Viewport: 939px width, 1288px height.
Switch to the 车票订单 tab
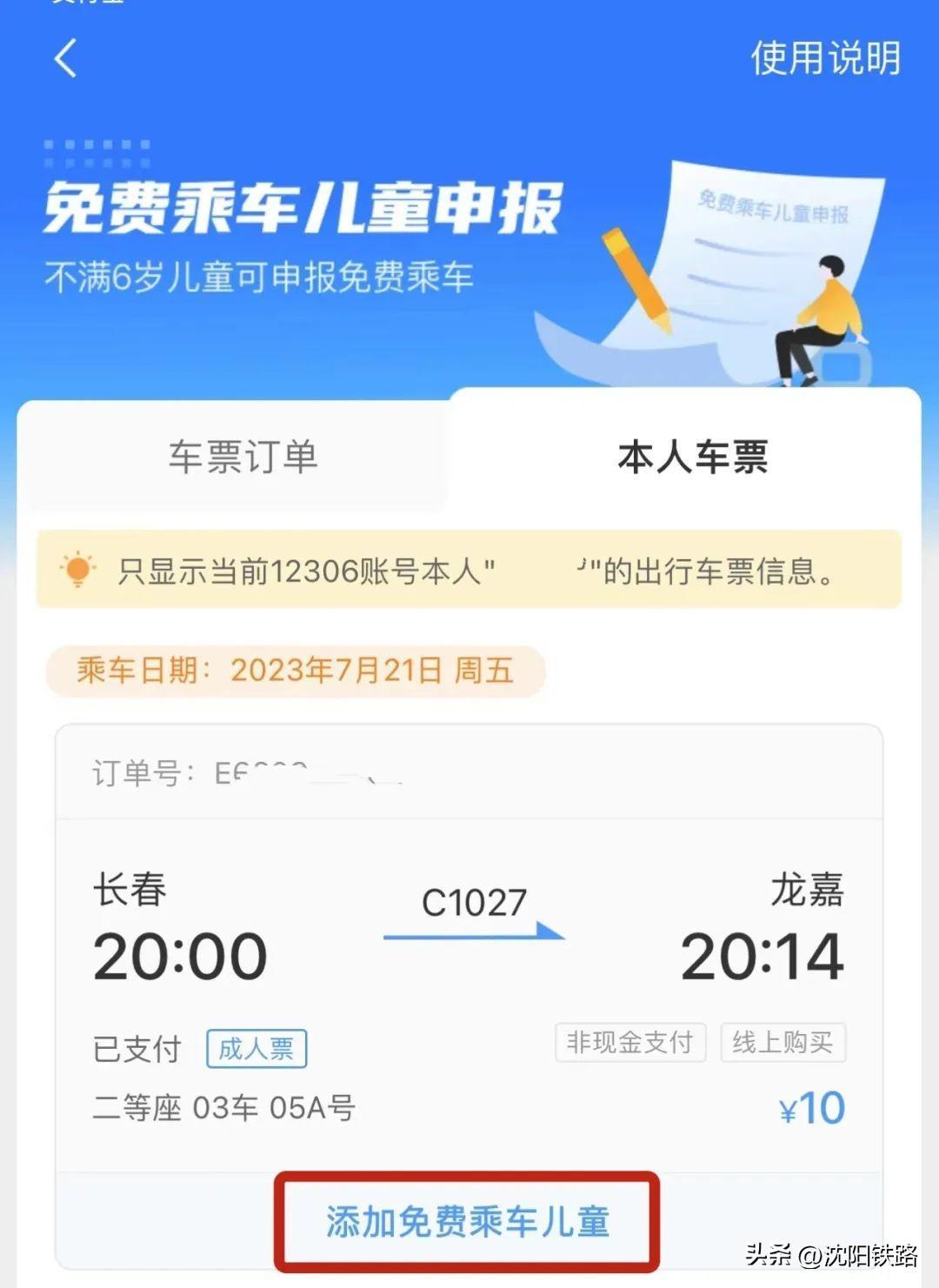tap(243, 457)
